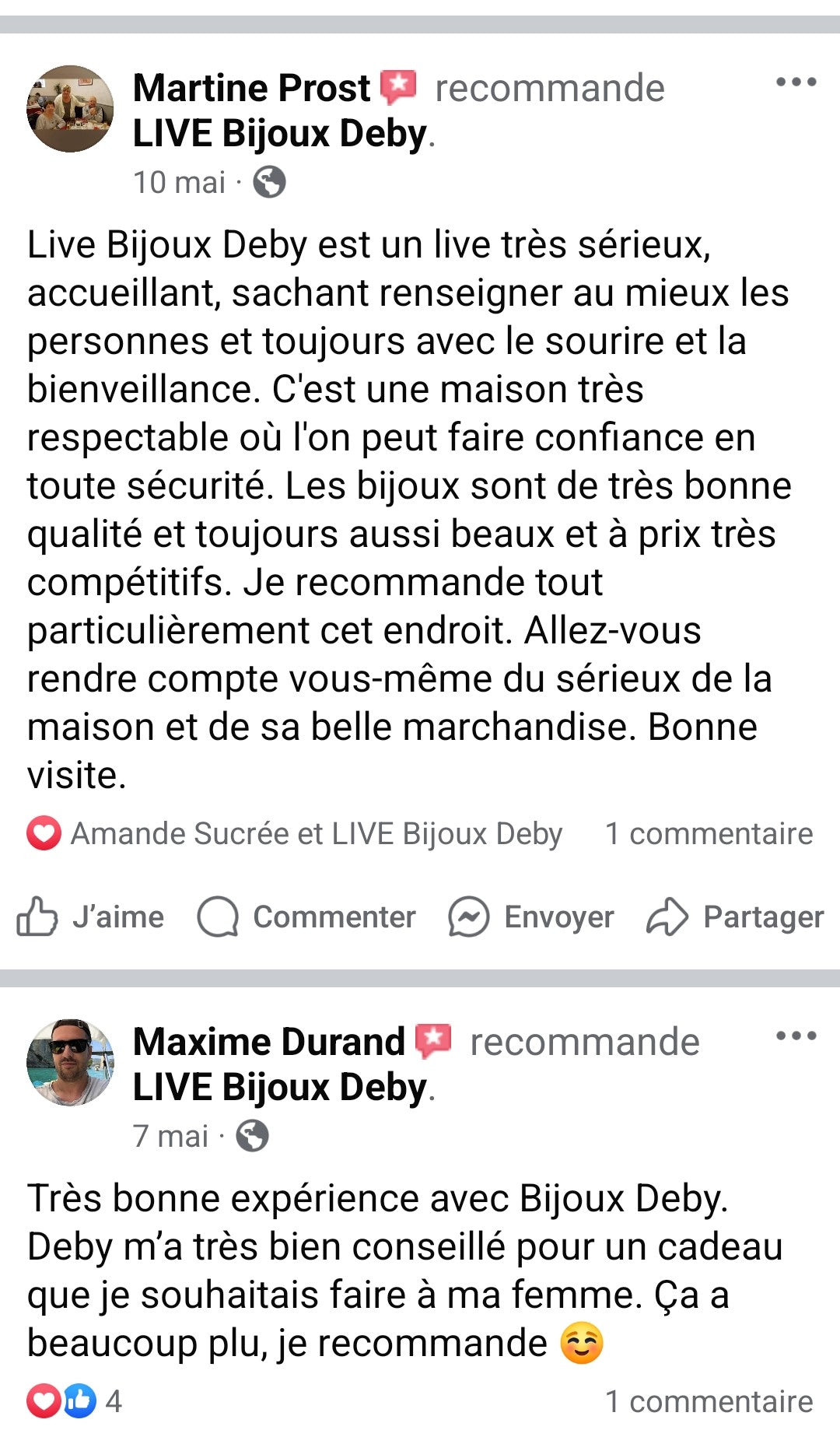Open Martine Prost's profile name link
840x1430 pixels.
(x=251, y=88)
